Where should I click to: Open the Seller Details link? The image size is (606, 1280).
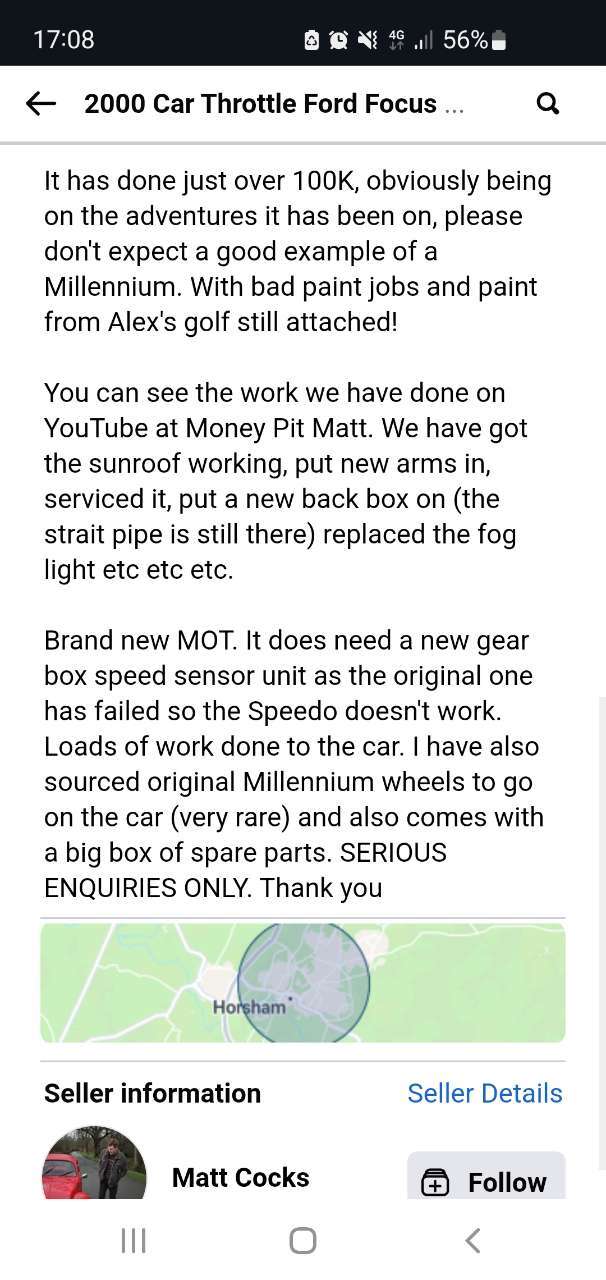coord(485,1093)
